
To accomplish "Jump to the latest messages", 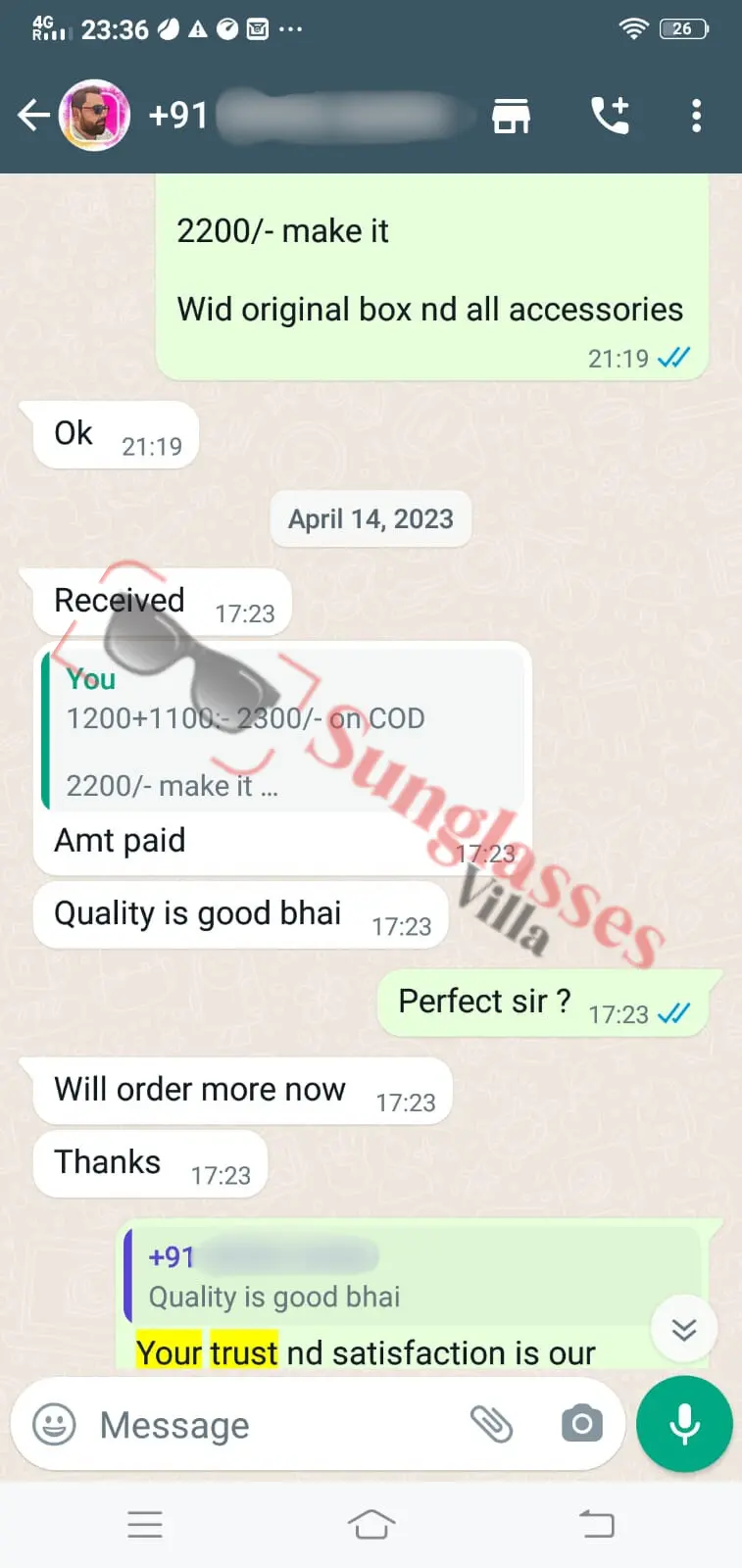I will point(684,1329).
